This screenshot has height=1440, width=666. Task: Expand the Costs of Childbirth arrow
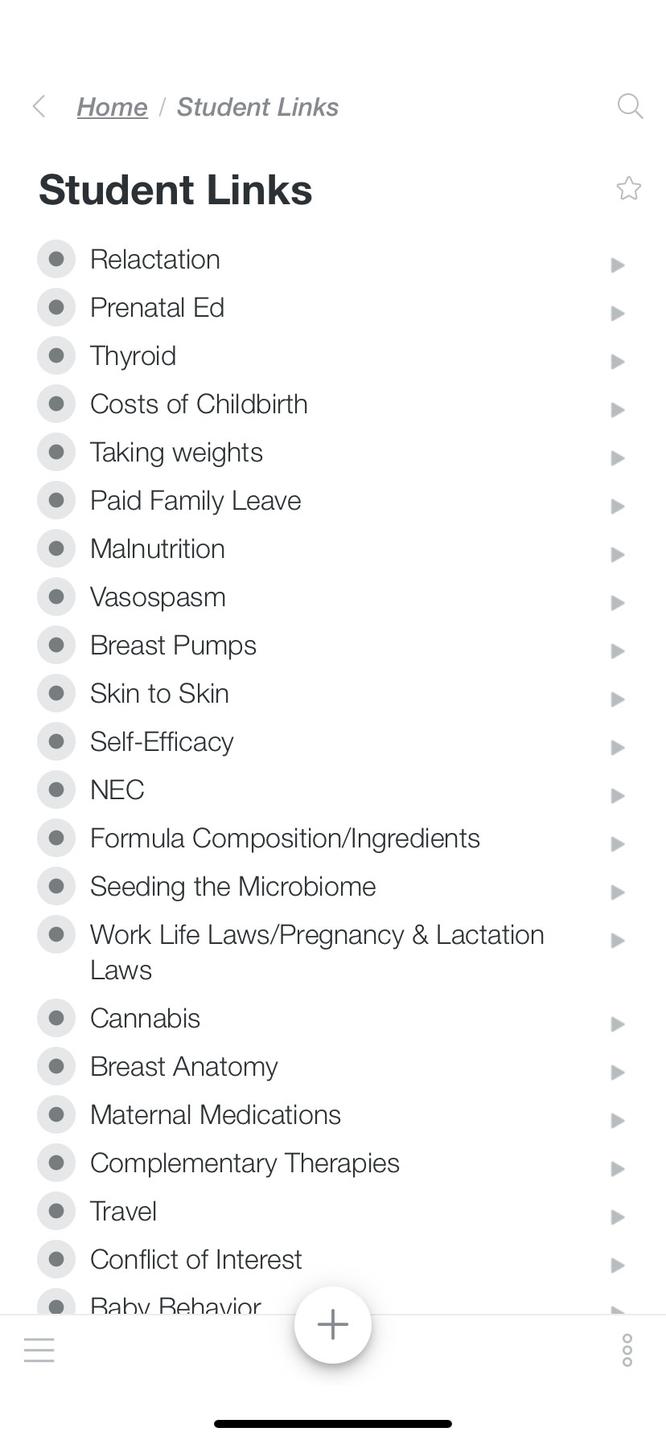[x=618, y=409]
